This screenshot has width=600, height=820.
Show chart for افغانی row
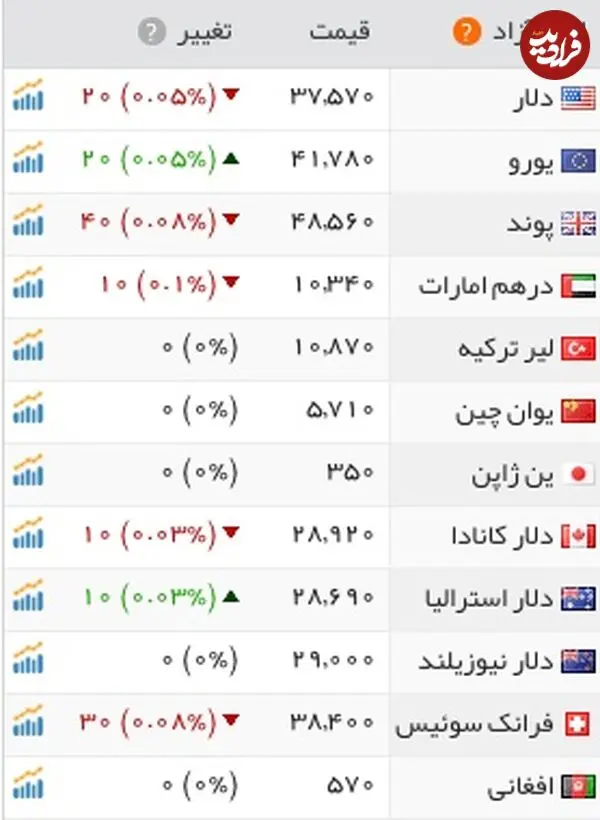point(28,784)
